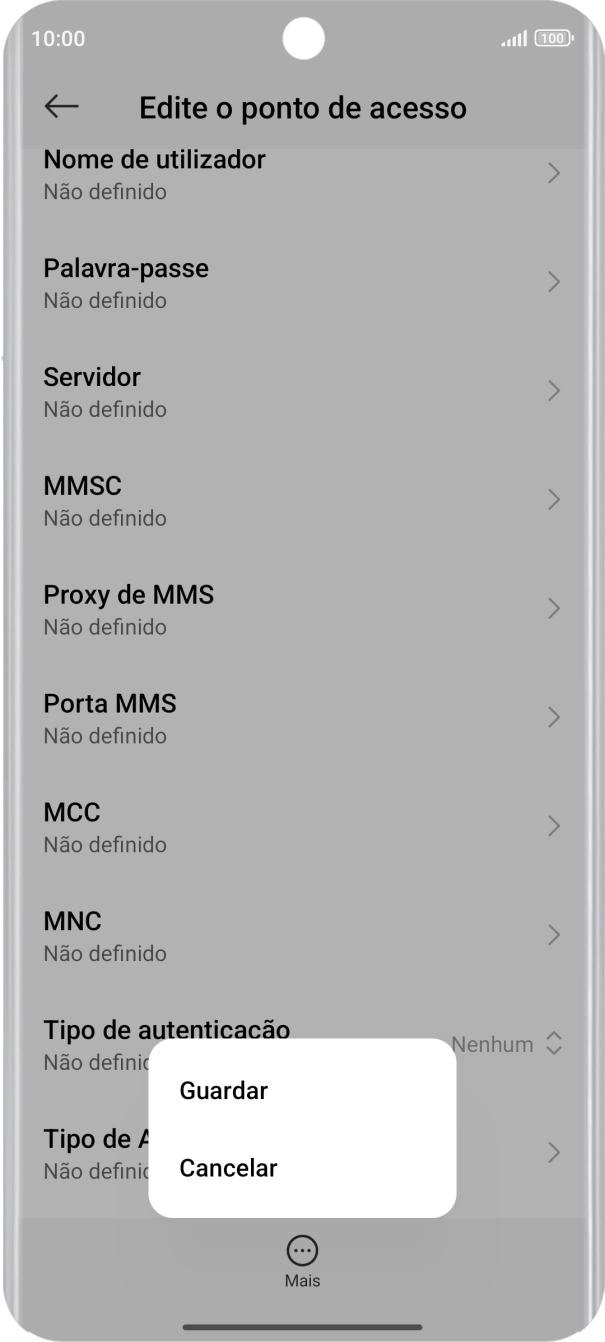Image resolution: width=605 pixels, height=1342 pixels.
Task: Open Nome de utilizador setting
Action: click(300, 174)
